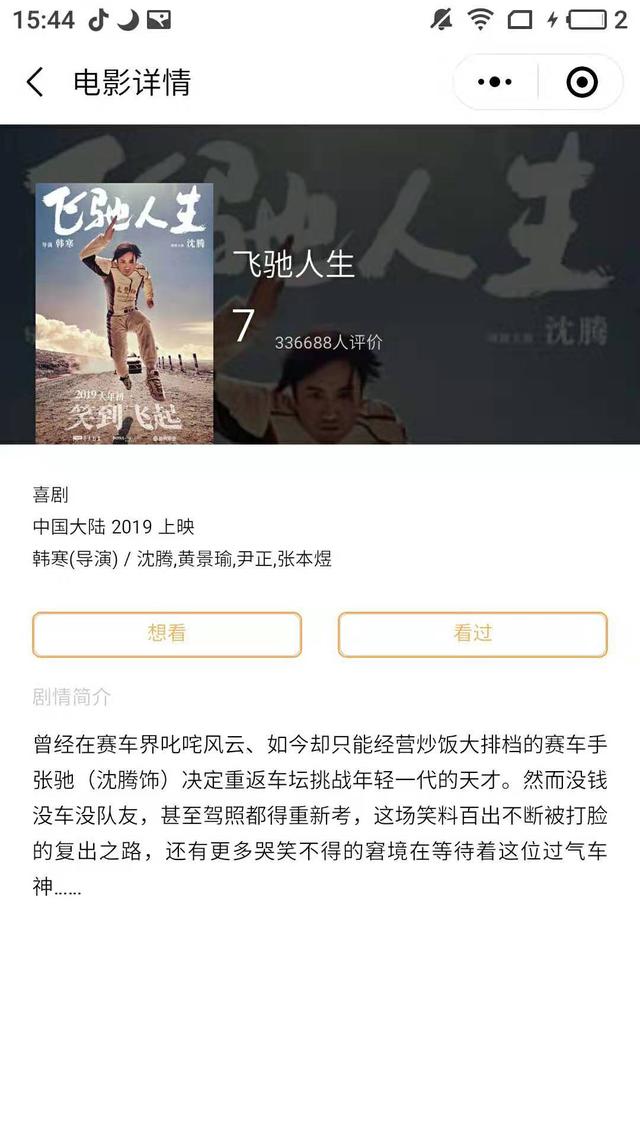Close the mini program

pyautogui.click(x=582, y=82)
